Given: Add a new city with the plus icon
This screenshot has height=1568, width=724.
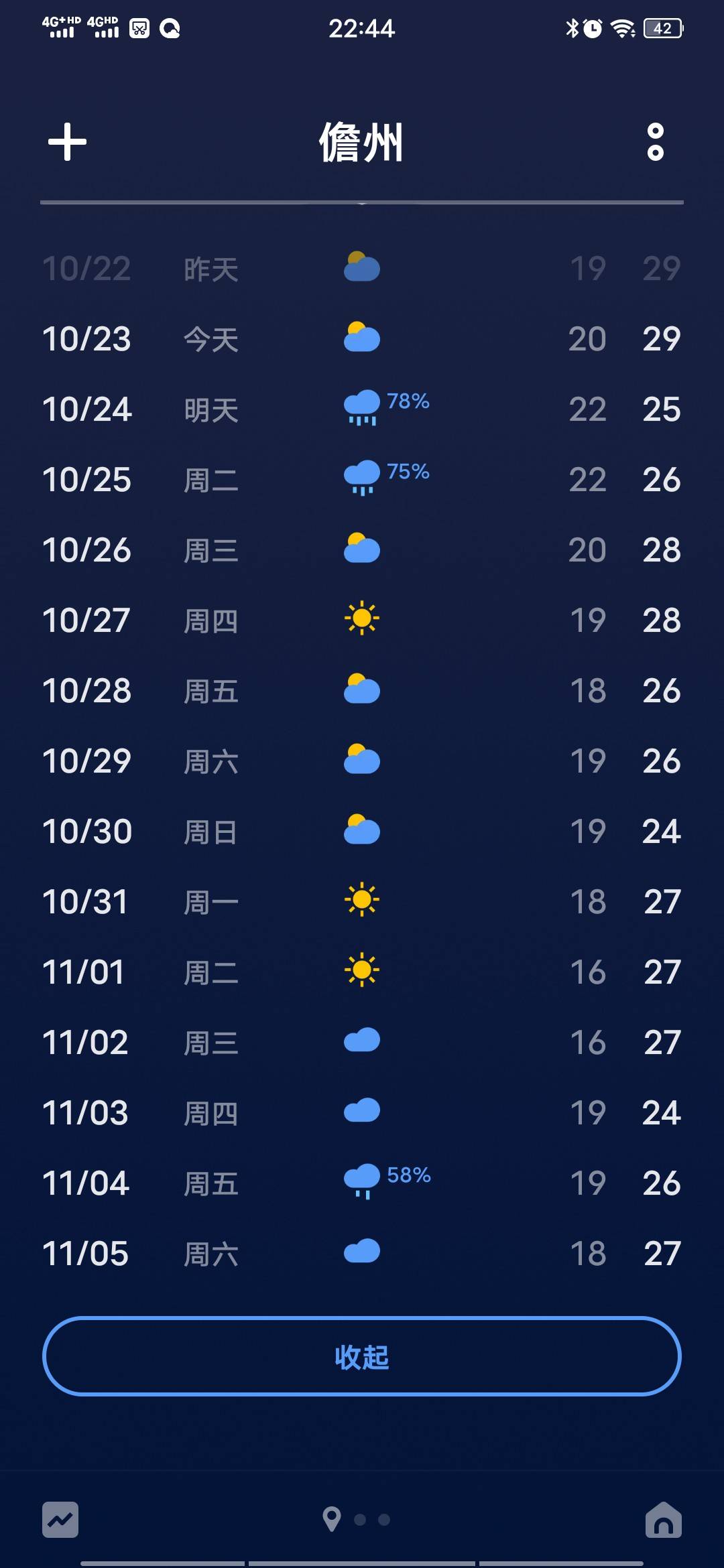Looking at the screenshot, I should point(68,142).
